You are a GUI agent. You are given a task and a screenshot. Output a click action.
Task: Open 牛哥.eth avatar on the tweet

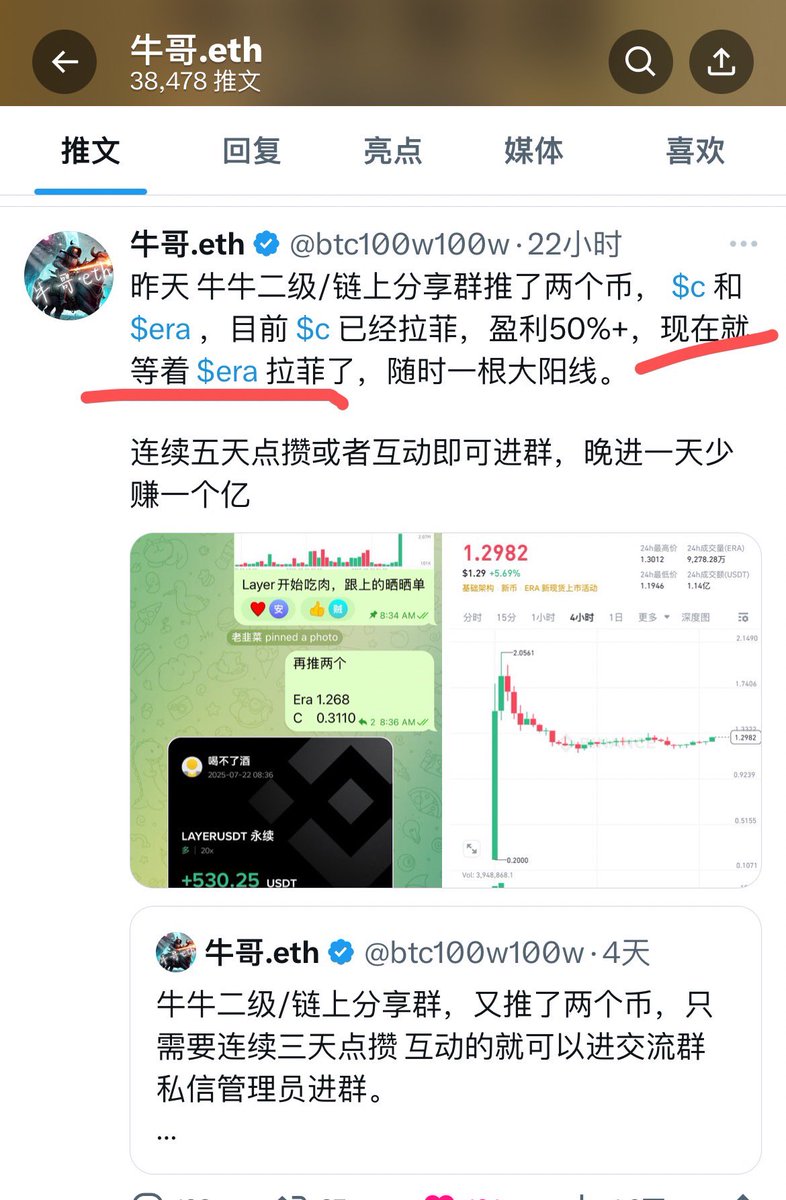pyautogui.click(x=69, y=275)
